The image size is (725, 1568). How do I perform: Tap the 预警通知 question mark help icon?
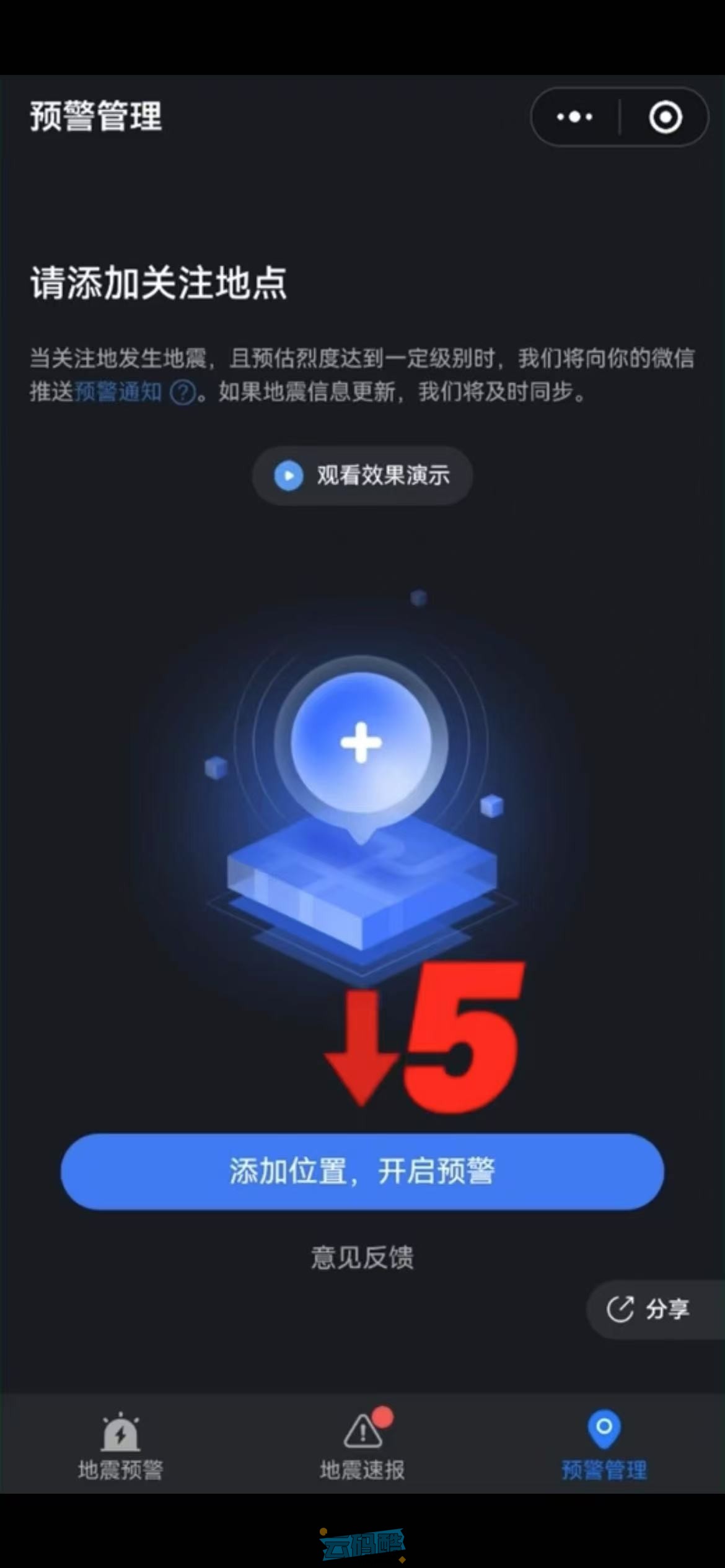[182, 393]
